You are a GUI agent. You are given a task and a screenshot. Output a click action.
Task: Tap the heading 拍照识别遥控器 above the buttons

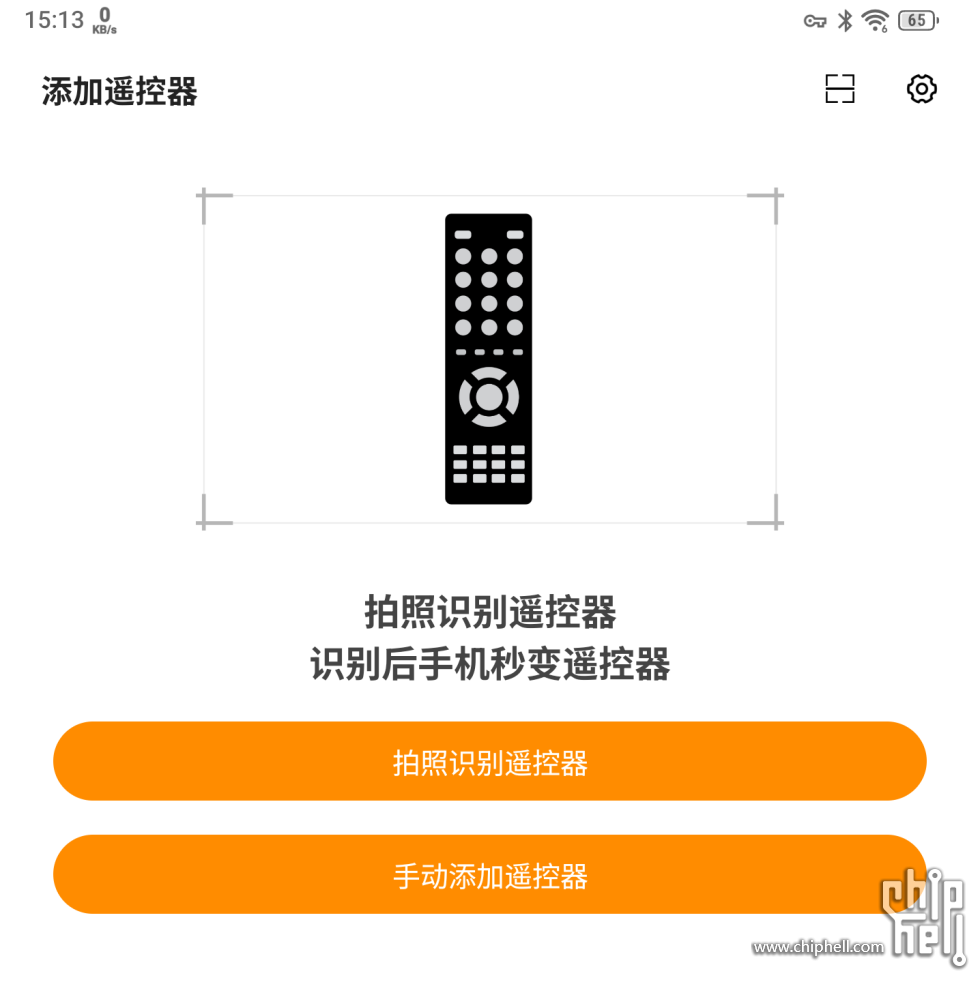click(x=489, y=612)
